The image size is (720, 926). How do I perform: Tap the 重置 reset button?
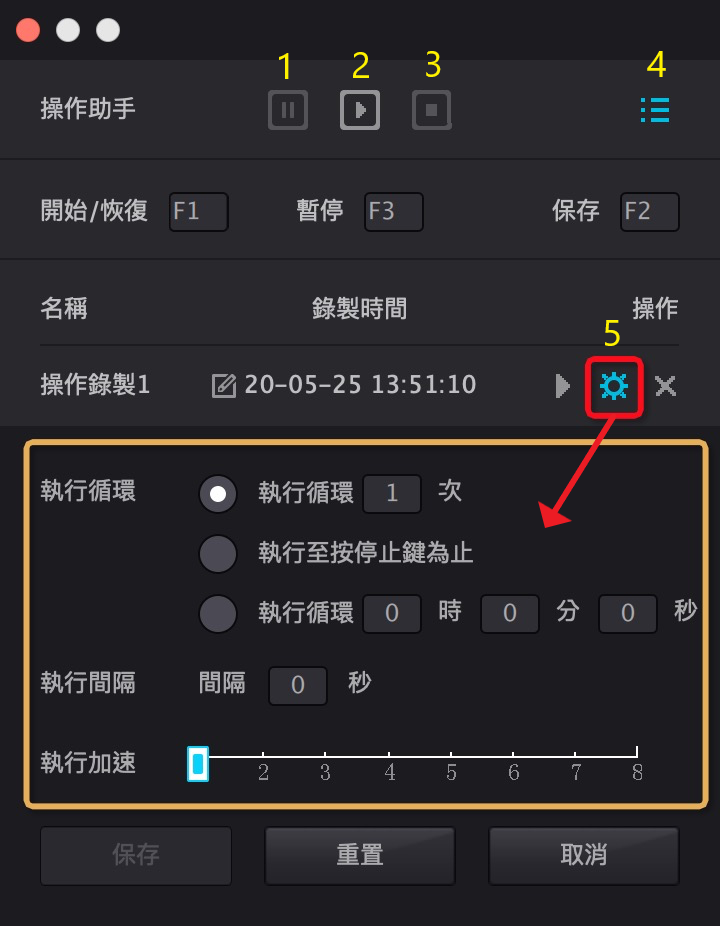pyautogui.click(x=360, y=855)
